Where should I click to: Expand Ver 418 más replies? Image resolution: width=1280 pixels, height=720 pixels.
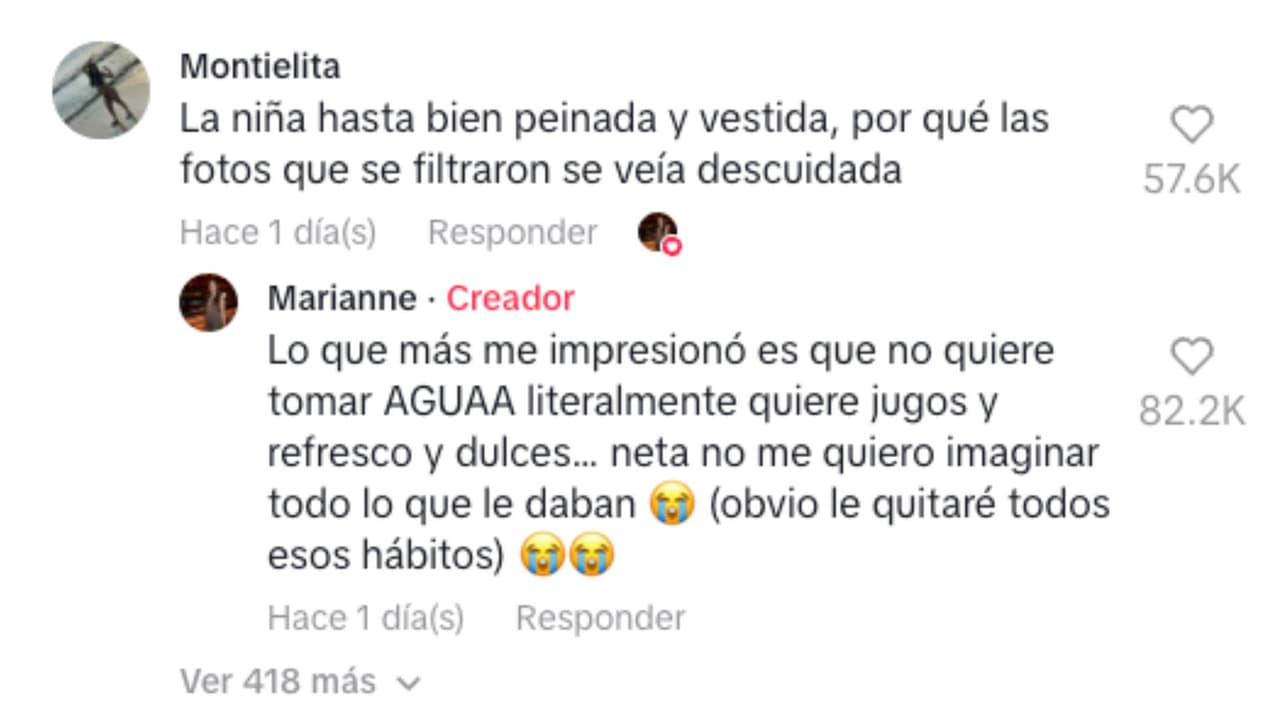(x=300, y=682)
